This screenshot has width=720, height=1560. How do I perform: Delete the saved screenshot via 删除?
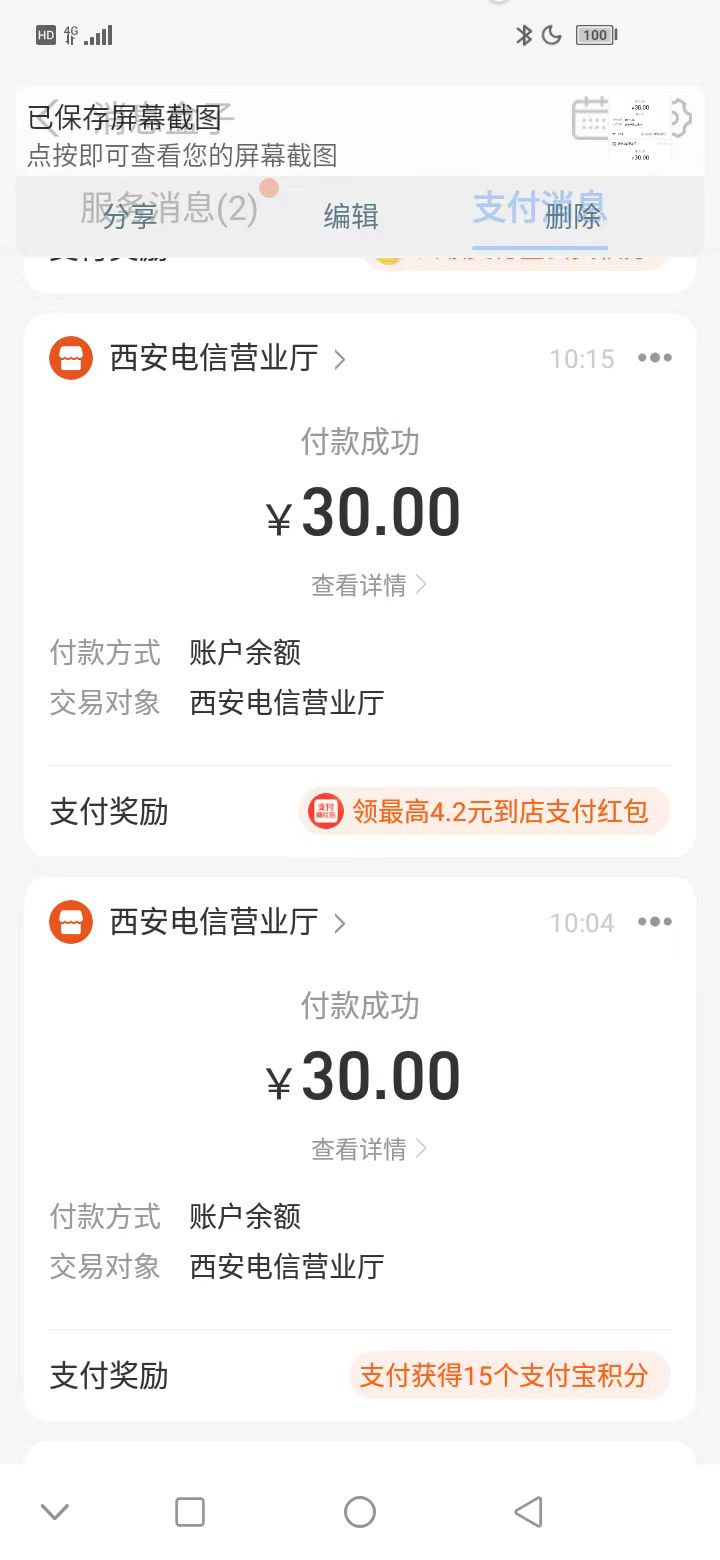572,216
